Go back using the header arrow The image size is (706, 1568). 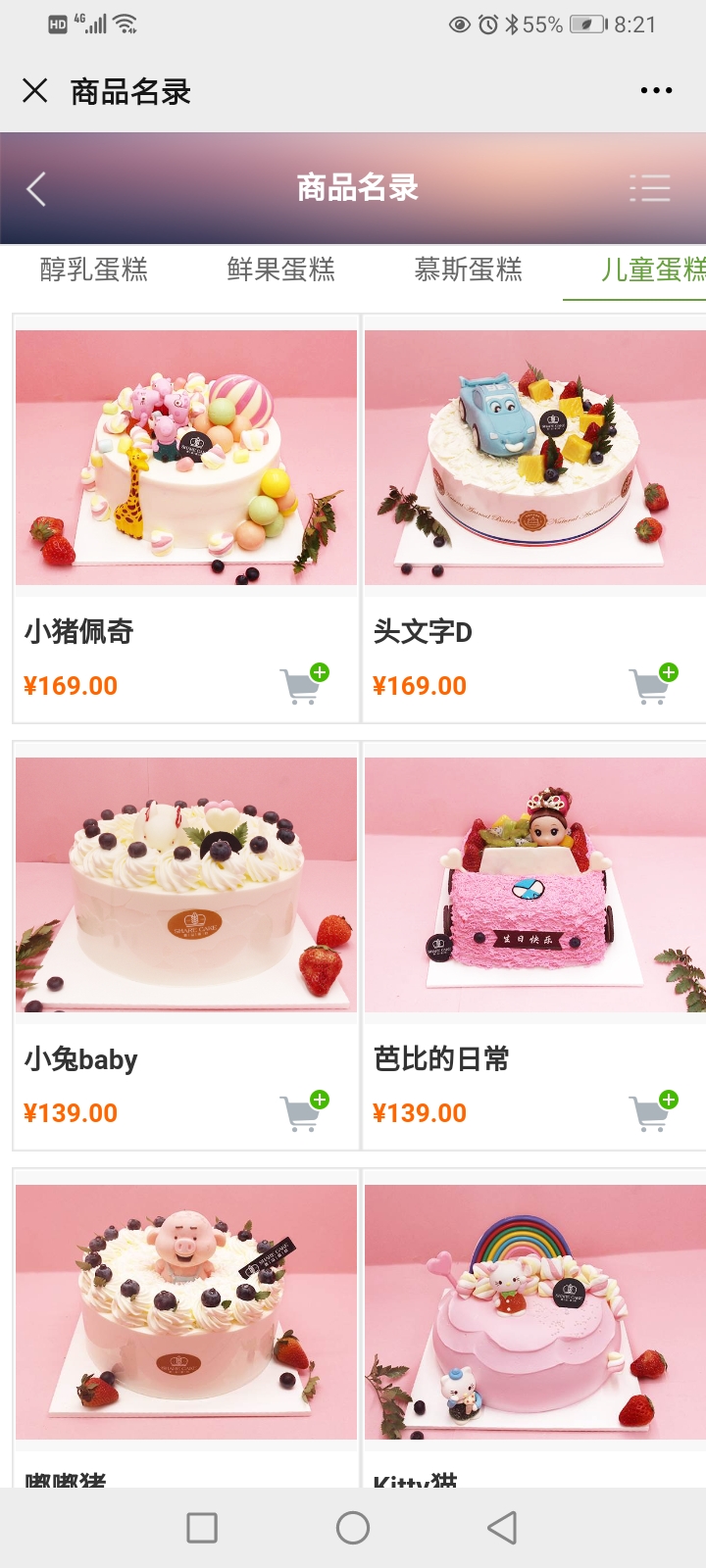[36, 188]
